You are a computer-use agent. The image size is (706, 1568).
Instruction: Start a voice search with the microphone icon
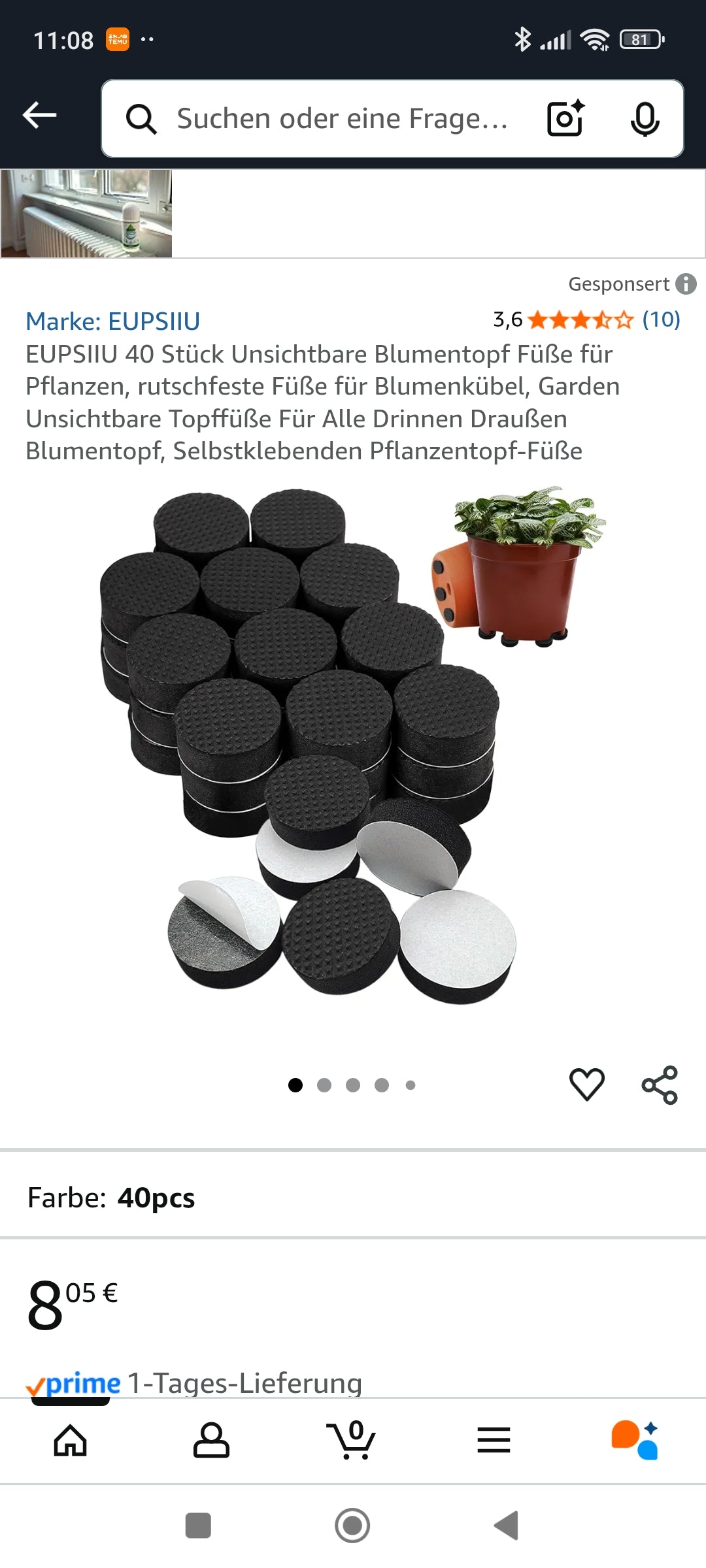tap(646, 119)
